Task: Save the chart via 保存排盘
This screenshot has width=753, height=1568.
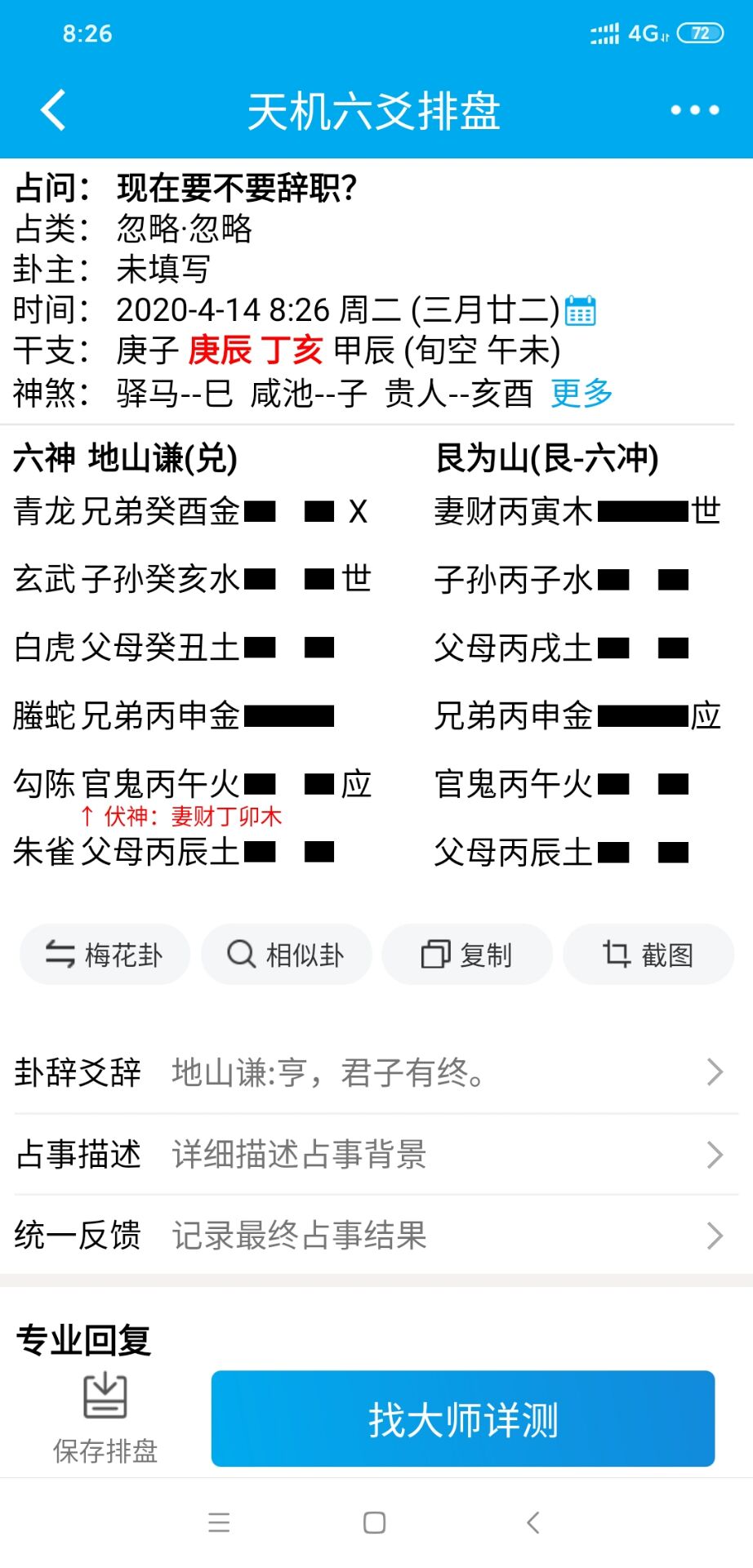Action: (x=105, y=1419)
